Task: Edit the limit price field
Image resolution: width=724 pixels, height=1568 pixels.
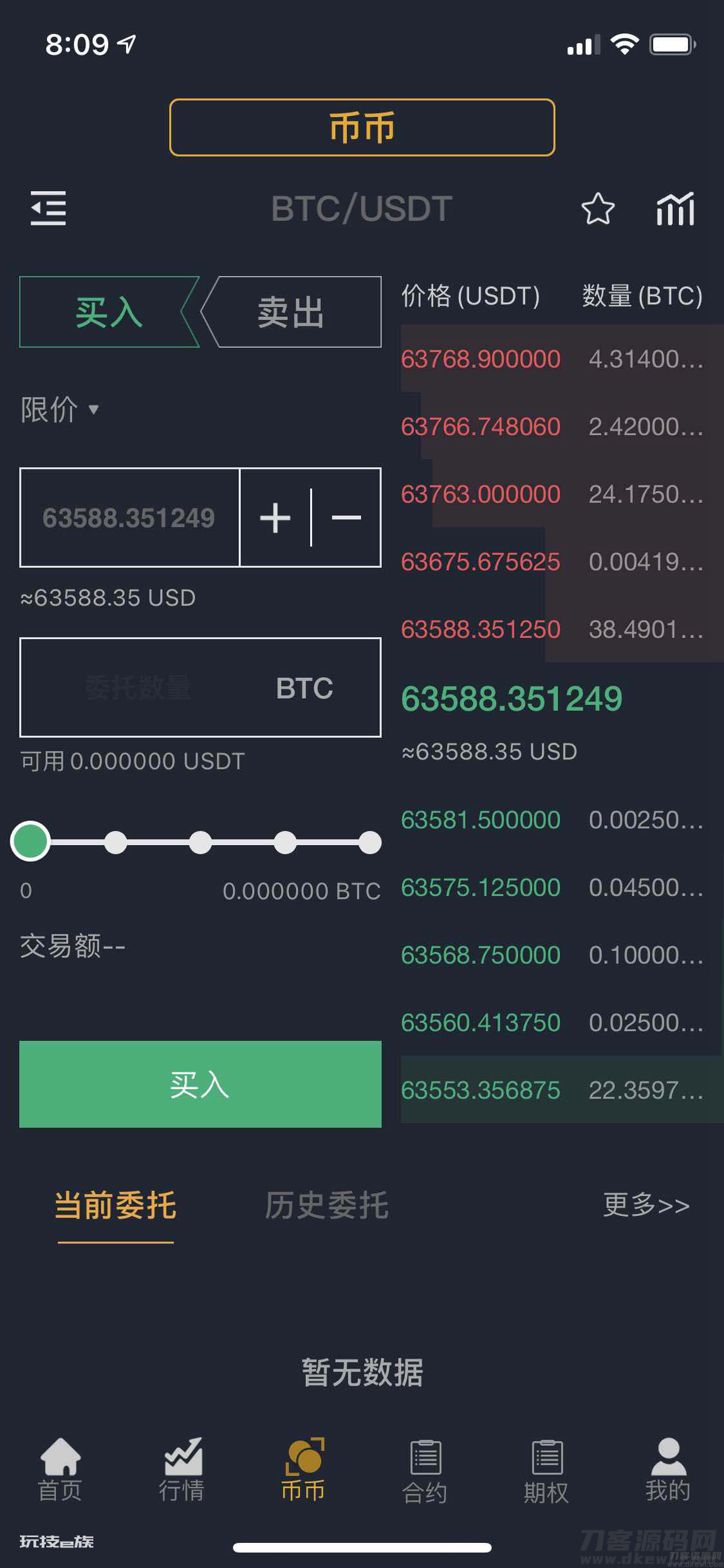Action: pos(129,518)
